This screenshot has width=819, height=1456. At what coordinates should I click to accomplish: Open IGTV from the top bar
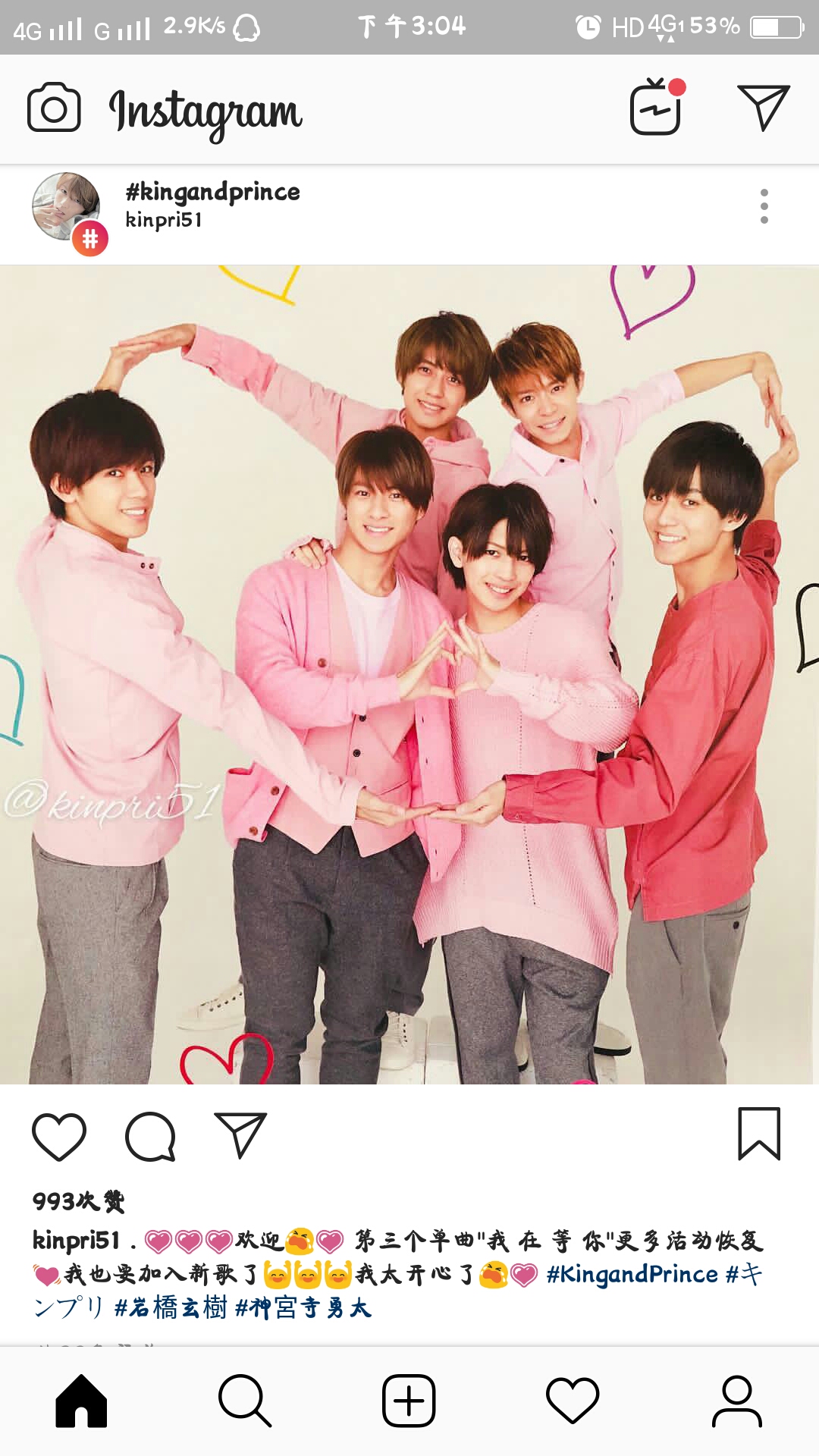[x=656, y=108]
